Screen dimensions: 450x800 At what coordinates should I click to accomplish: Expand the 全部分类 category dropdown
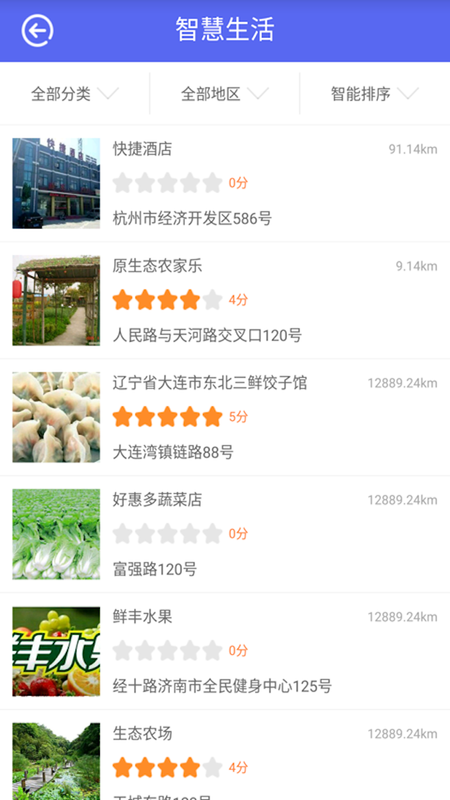74,93
